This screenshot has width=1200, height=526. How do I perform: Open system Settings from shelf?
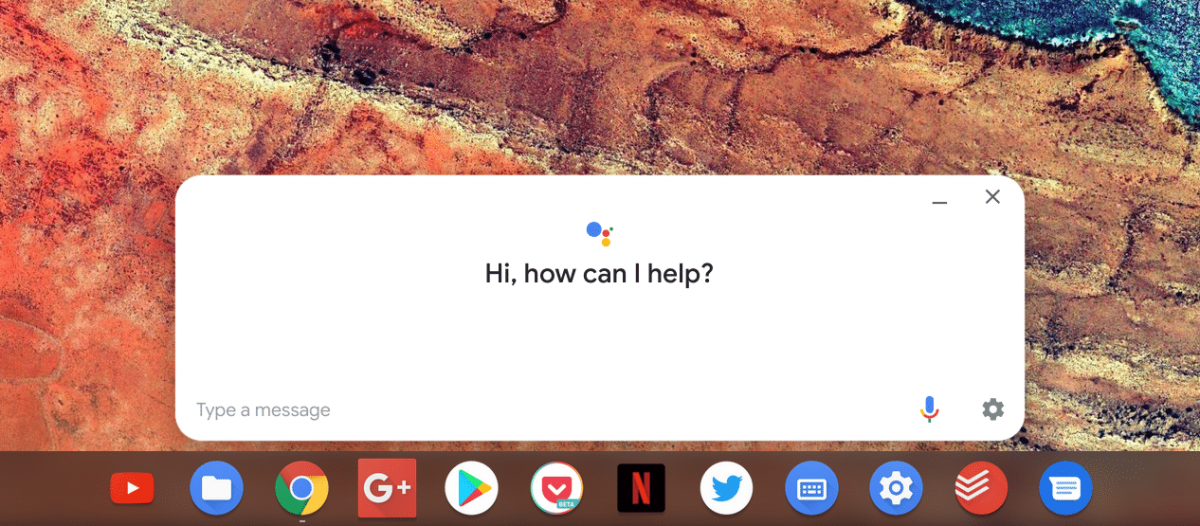click(896, 488)
